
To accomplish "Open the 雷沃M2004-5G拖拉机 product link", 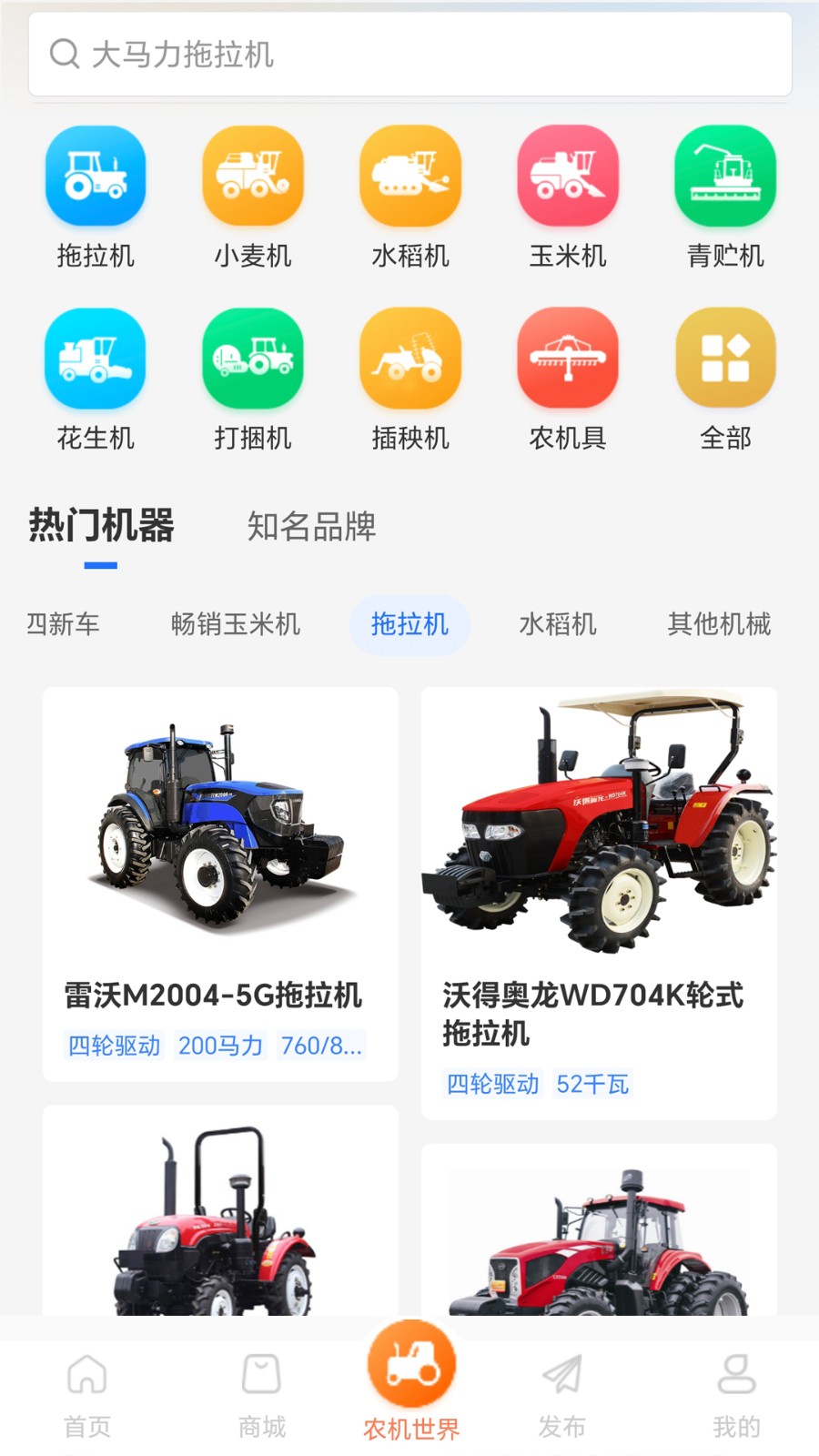I will [211, 996].
